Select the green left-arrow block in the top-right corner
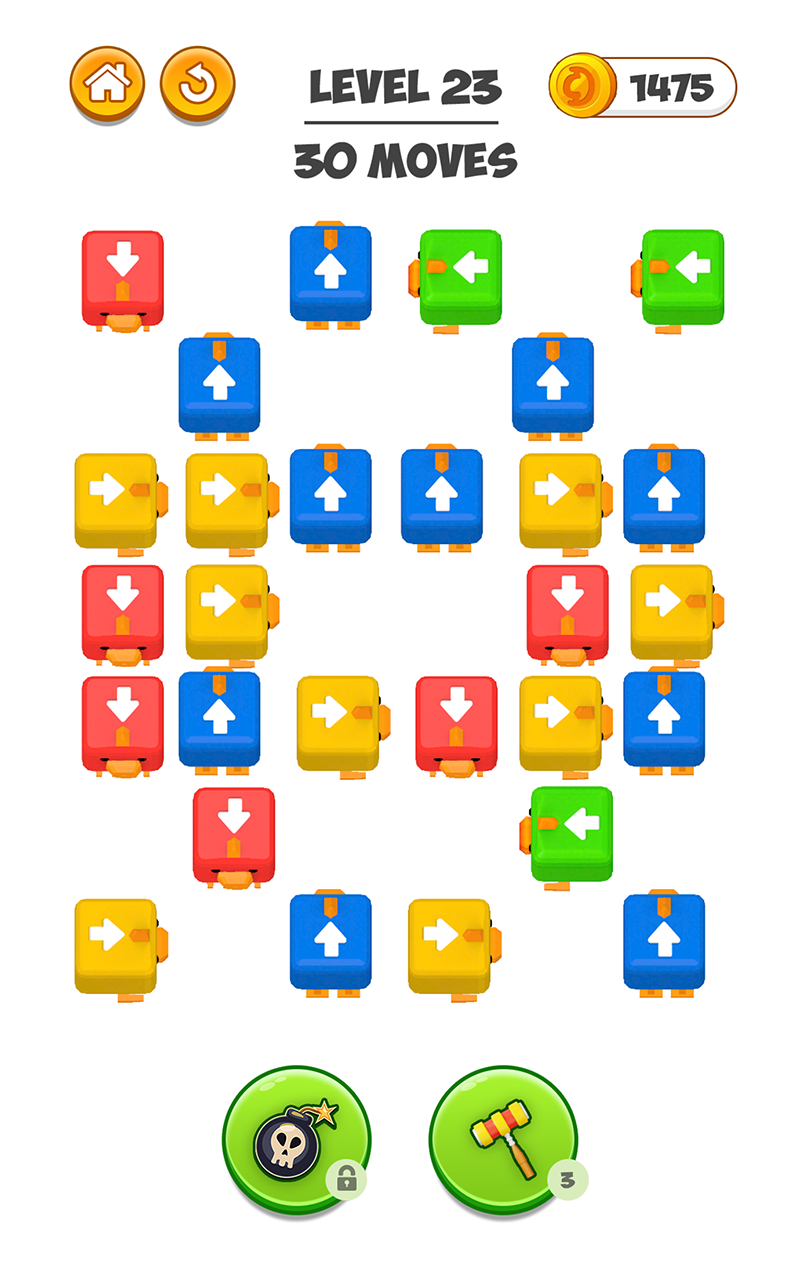This screenshot has width=800, height=1280. click(x=680, y=270)
